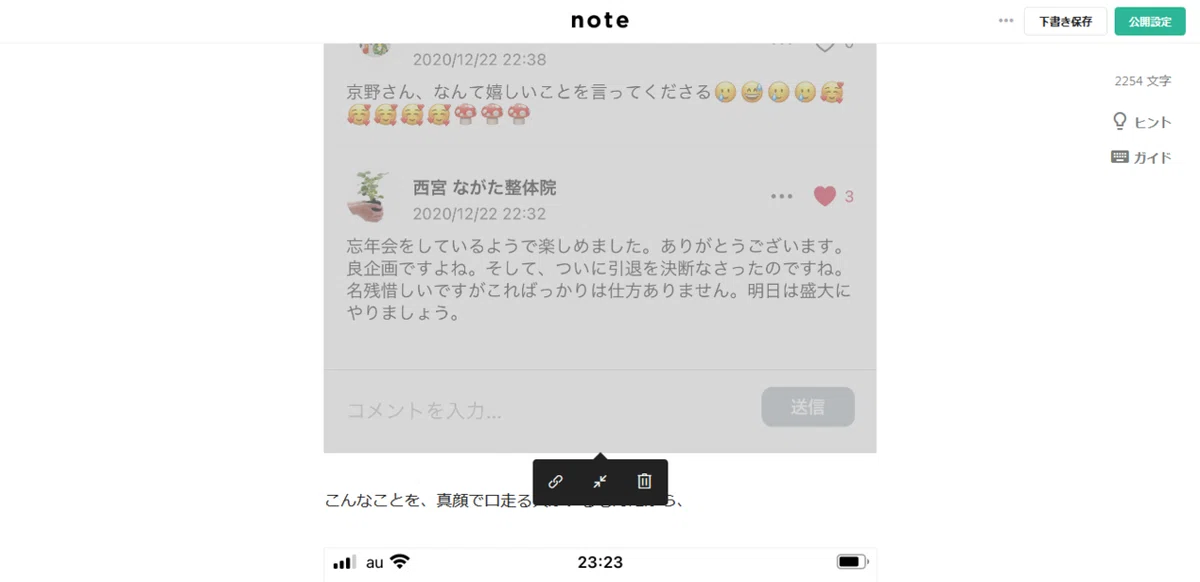
Task: Select the embedded comment screenshot image
Action: [600, 248]
